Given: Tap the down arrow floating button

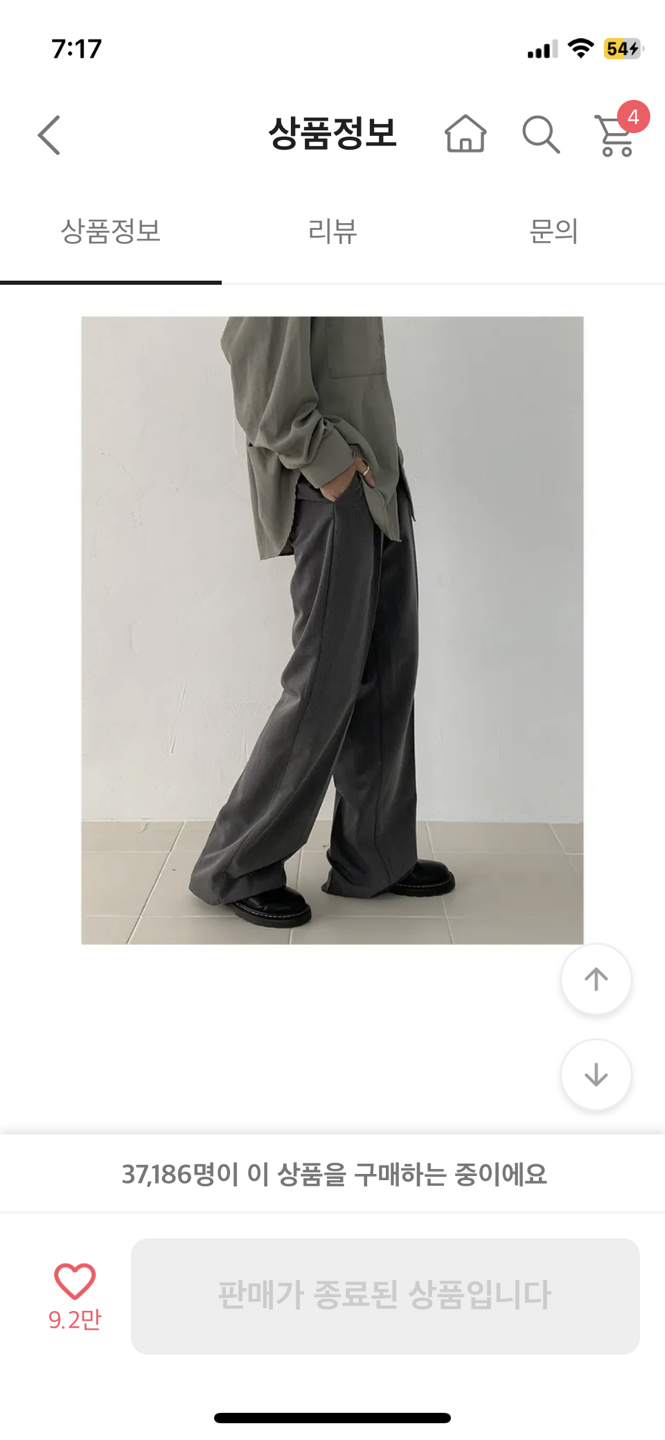Looking at the screenshot, I should click(x=596, y=1075).
